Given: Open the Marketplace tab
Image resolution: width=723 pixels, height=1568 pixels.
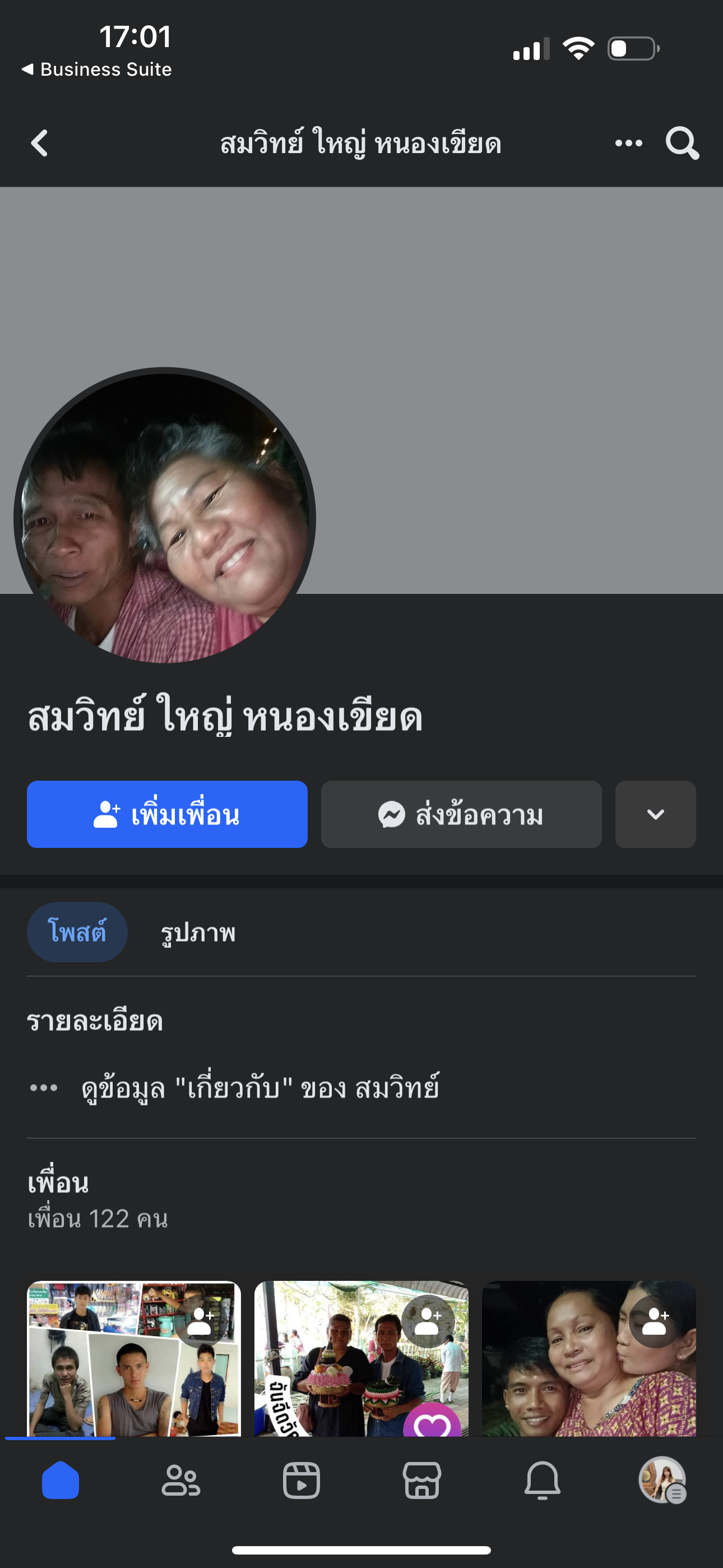Looking at the screenshot, I should (x=421, y=1481).
